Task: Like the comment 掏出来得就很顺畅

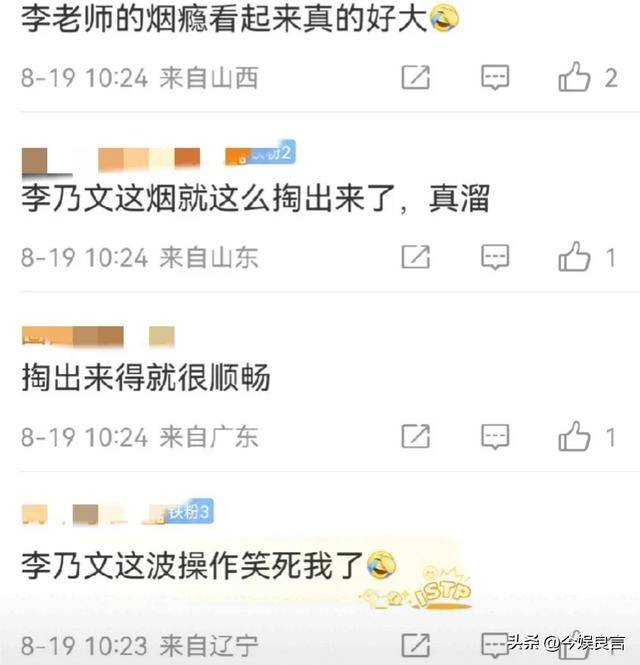Action: [x=575, y=436]
